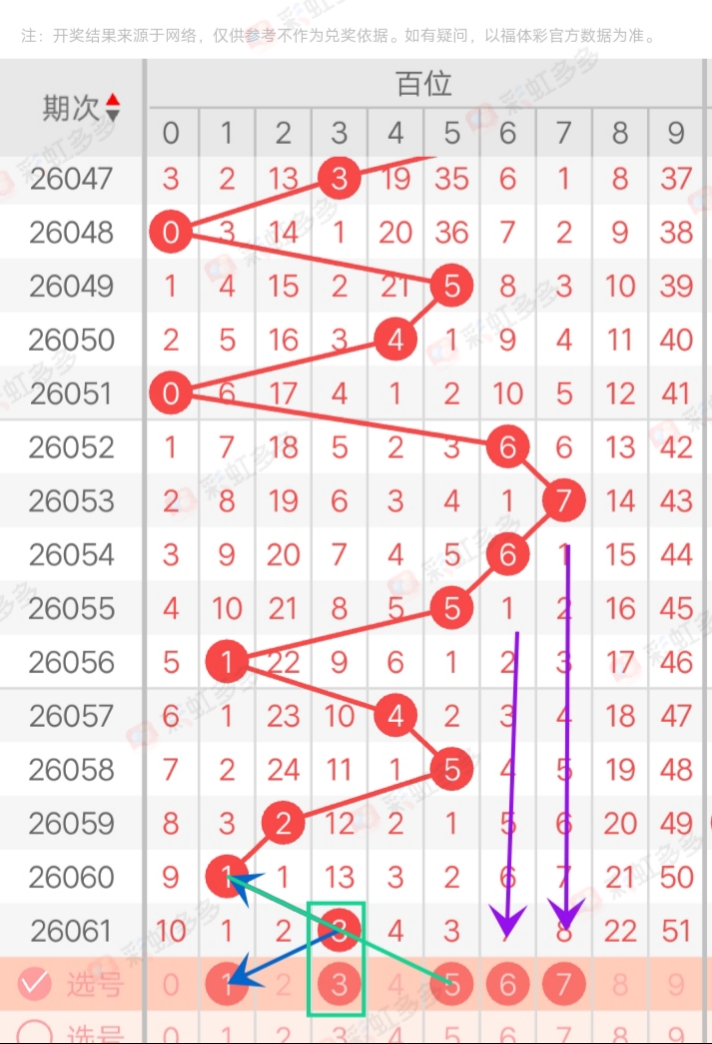
Task: Deselect number 6 in checked 选号 row
Action: click(508, 985)
